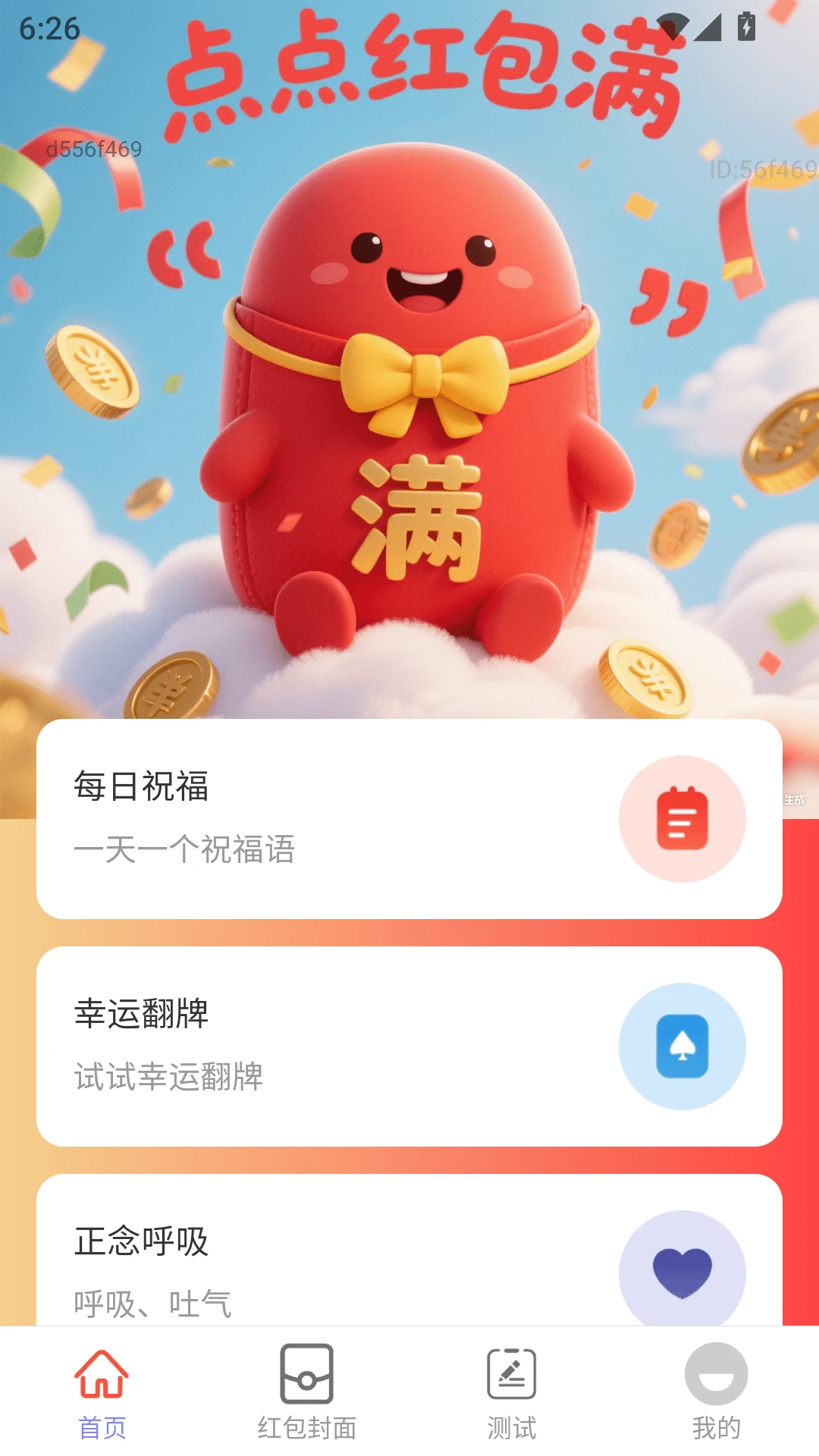Tap 试试幸运翻牌 to try lucky cards
Screen dimensions: 819x1456
click(x=169, y=1077)
